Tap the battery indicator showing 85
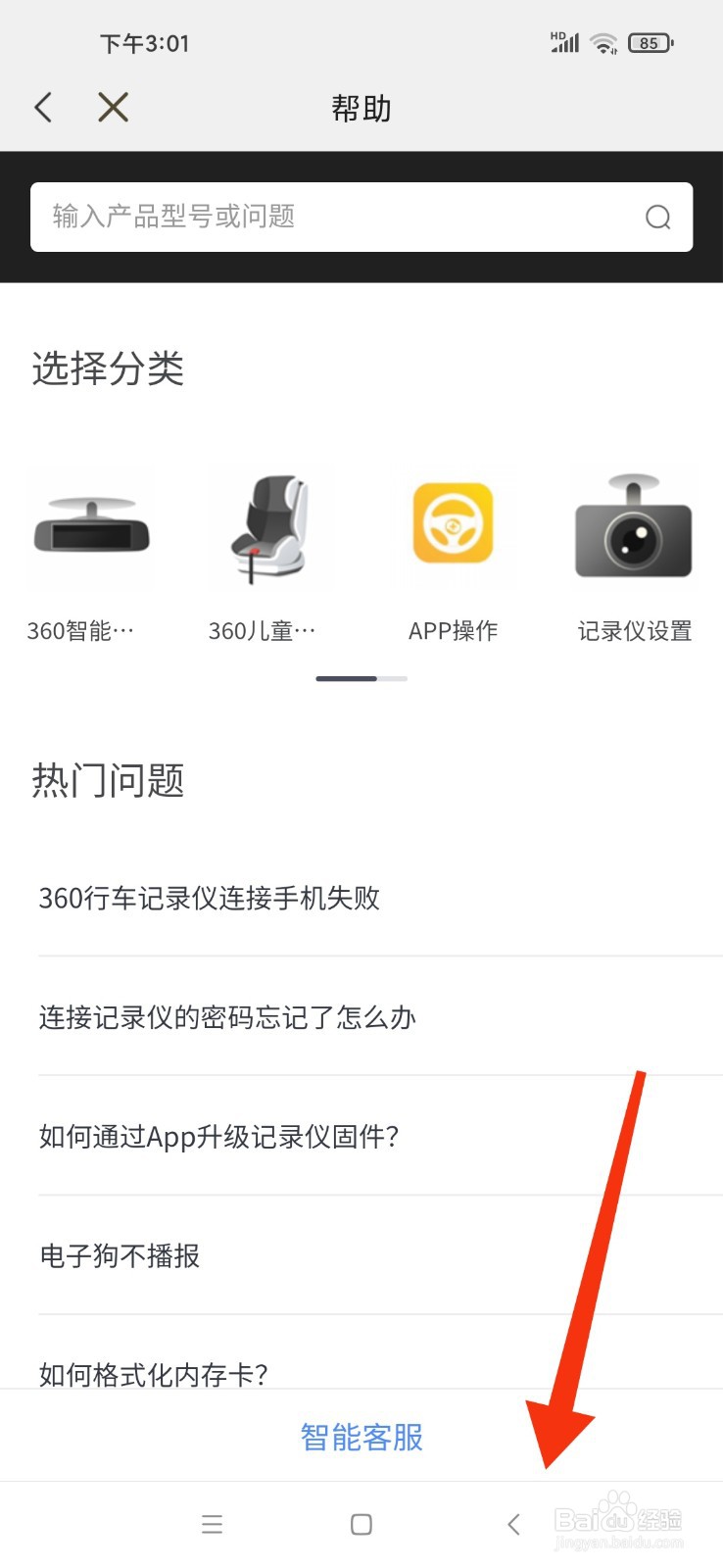Image resolution: width=723 pixels, height=1568 pixels. pos(649,43)
